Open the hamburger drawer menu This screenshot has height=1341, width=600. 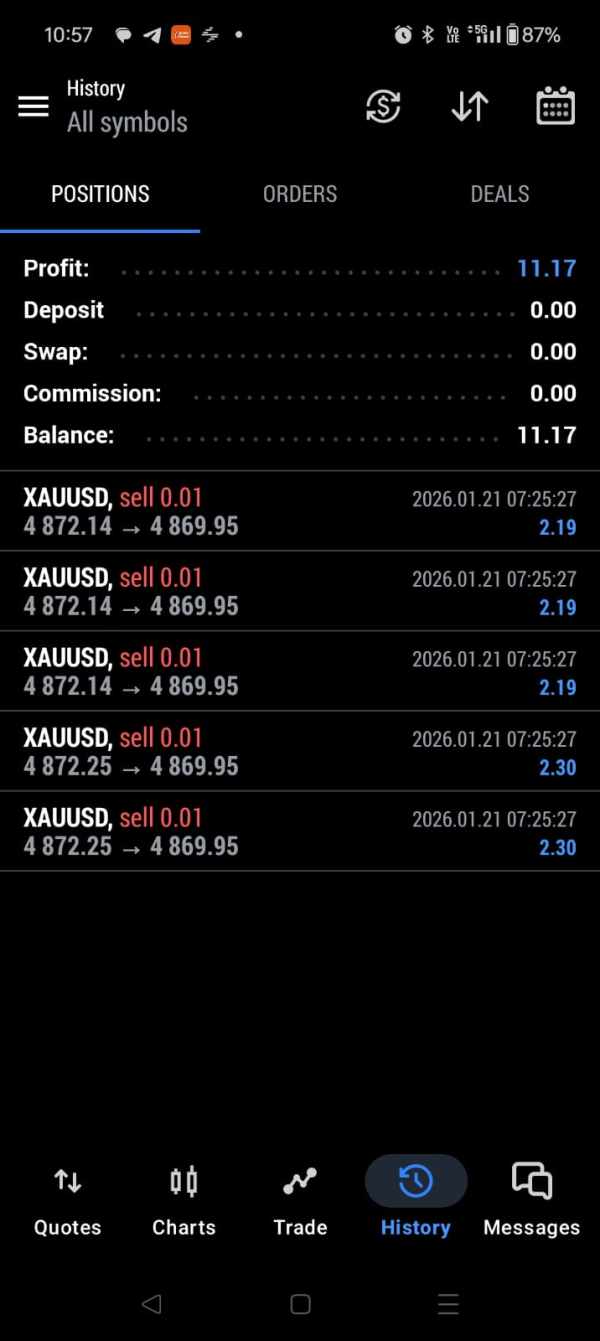(33, 106)
